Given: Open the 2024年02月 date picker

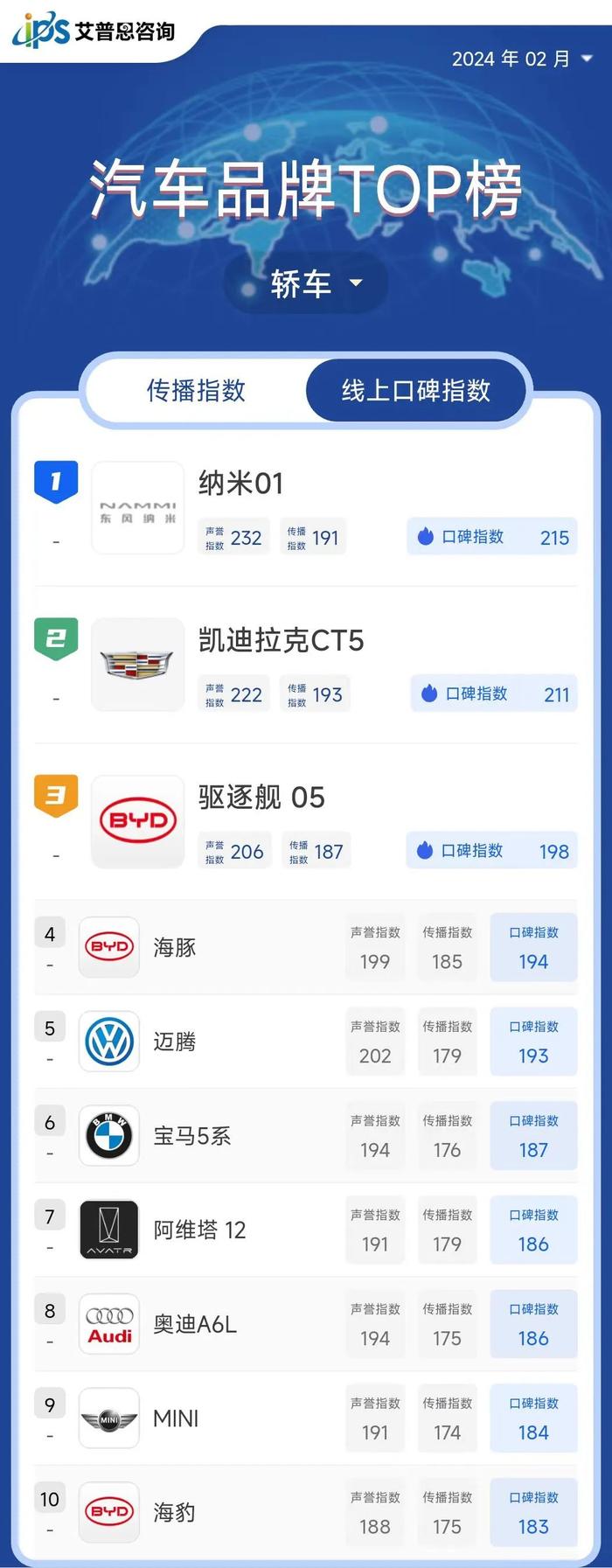Looking at the screenshot, I should click(x=522, y=59).
